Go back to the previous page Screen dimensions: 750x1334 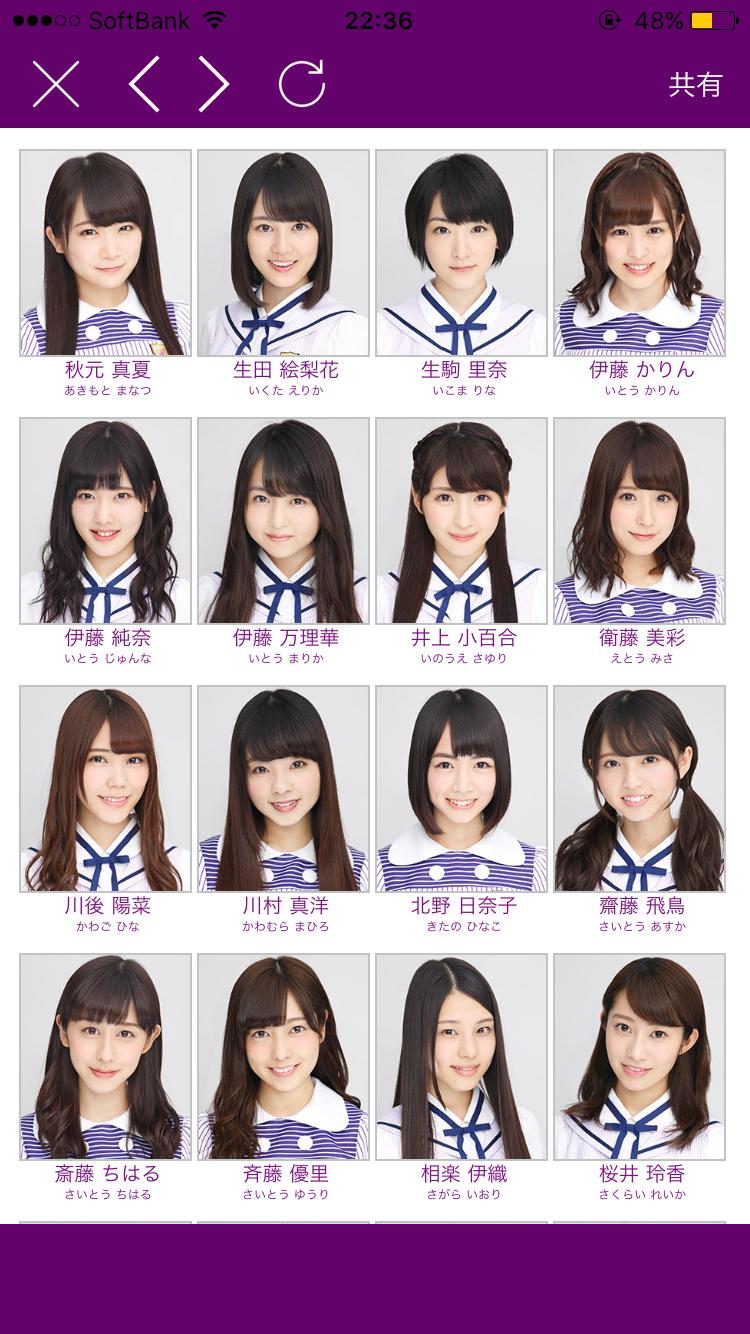point(144,84)
